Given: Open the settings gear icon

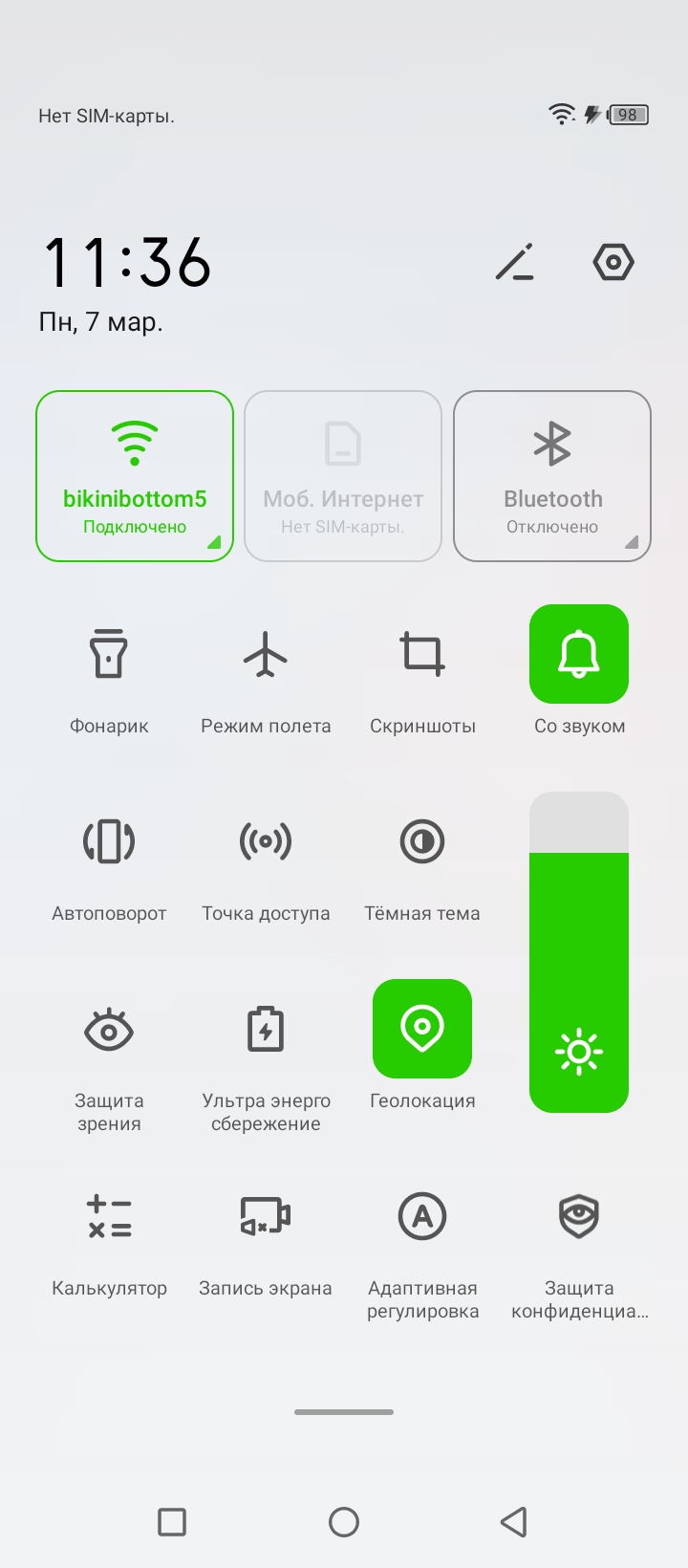Looking at the screenshot, I should 613,262.
